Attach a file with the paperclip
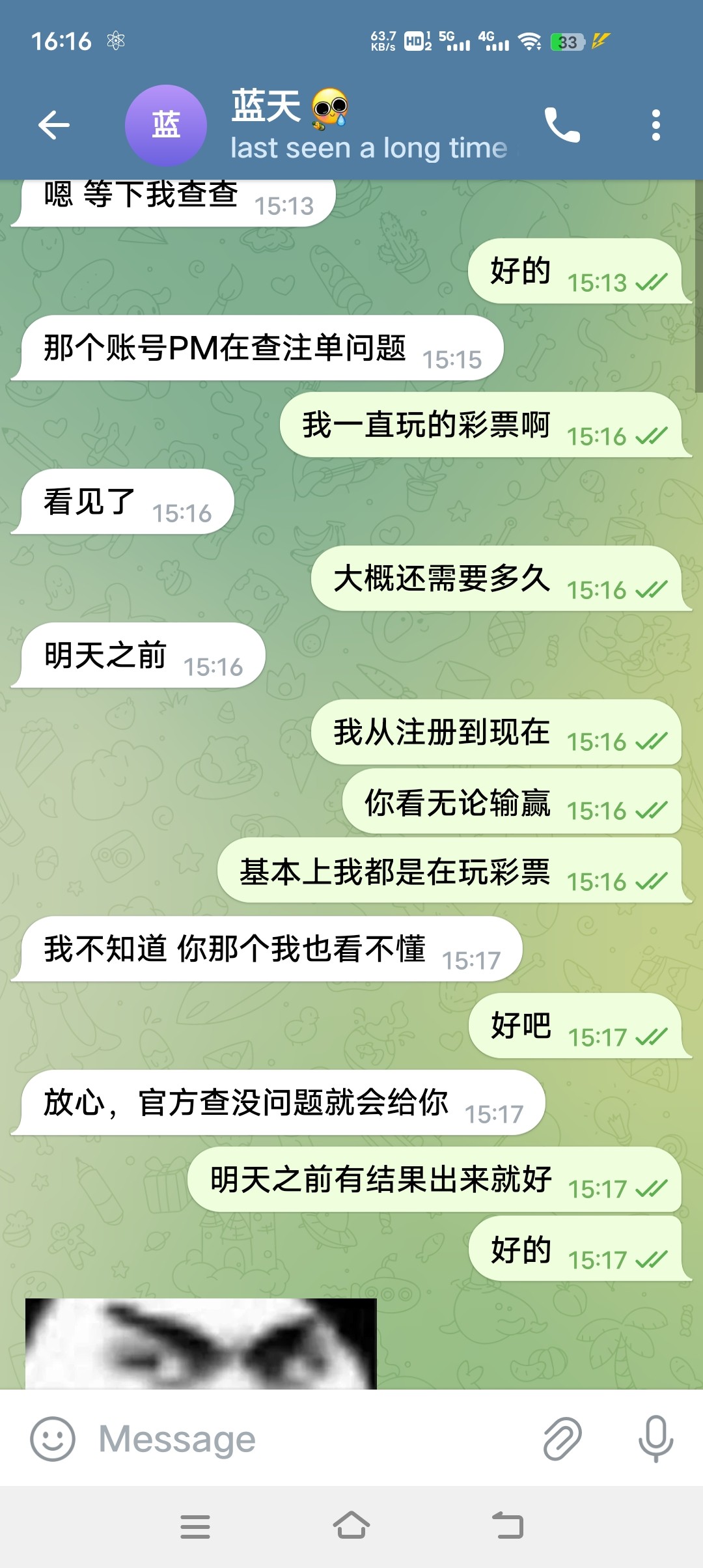 point(562,1439)
